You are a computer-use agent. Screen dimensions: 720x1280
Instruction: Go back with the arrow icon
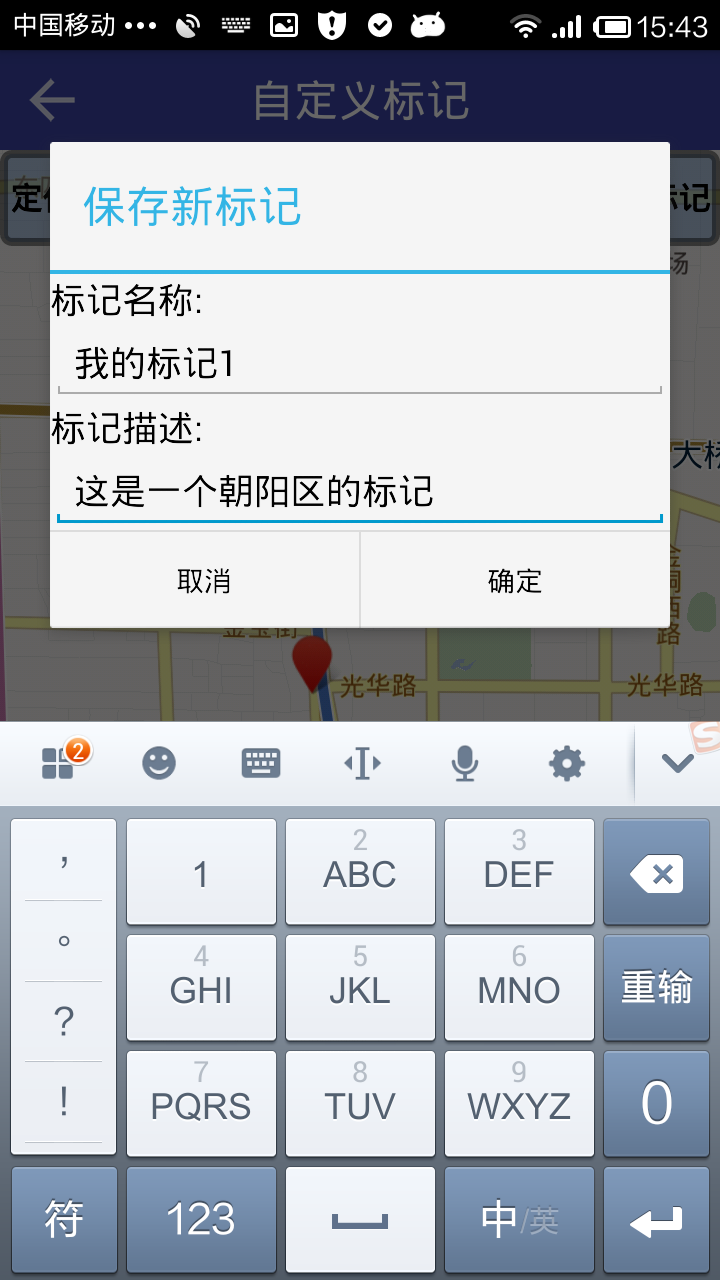(x=52, y=100)
